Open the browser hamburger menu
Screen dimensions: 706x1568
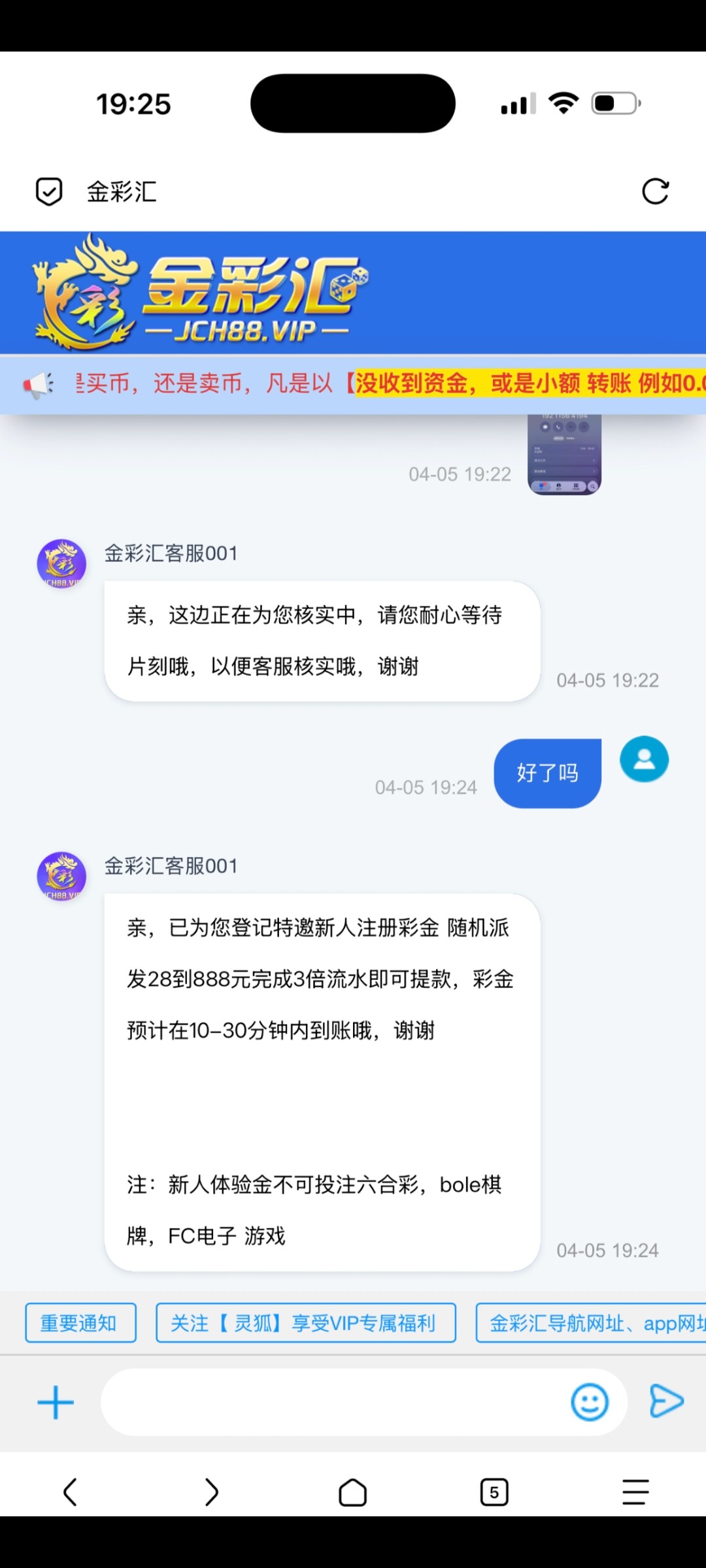(635, 1492)
